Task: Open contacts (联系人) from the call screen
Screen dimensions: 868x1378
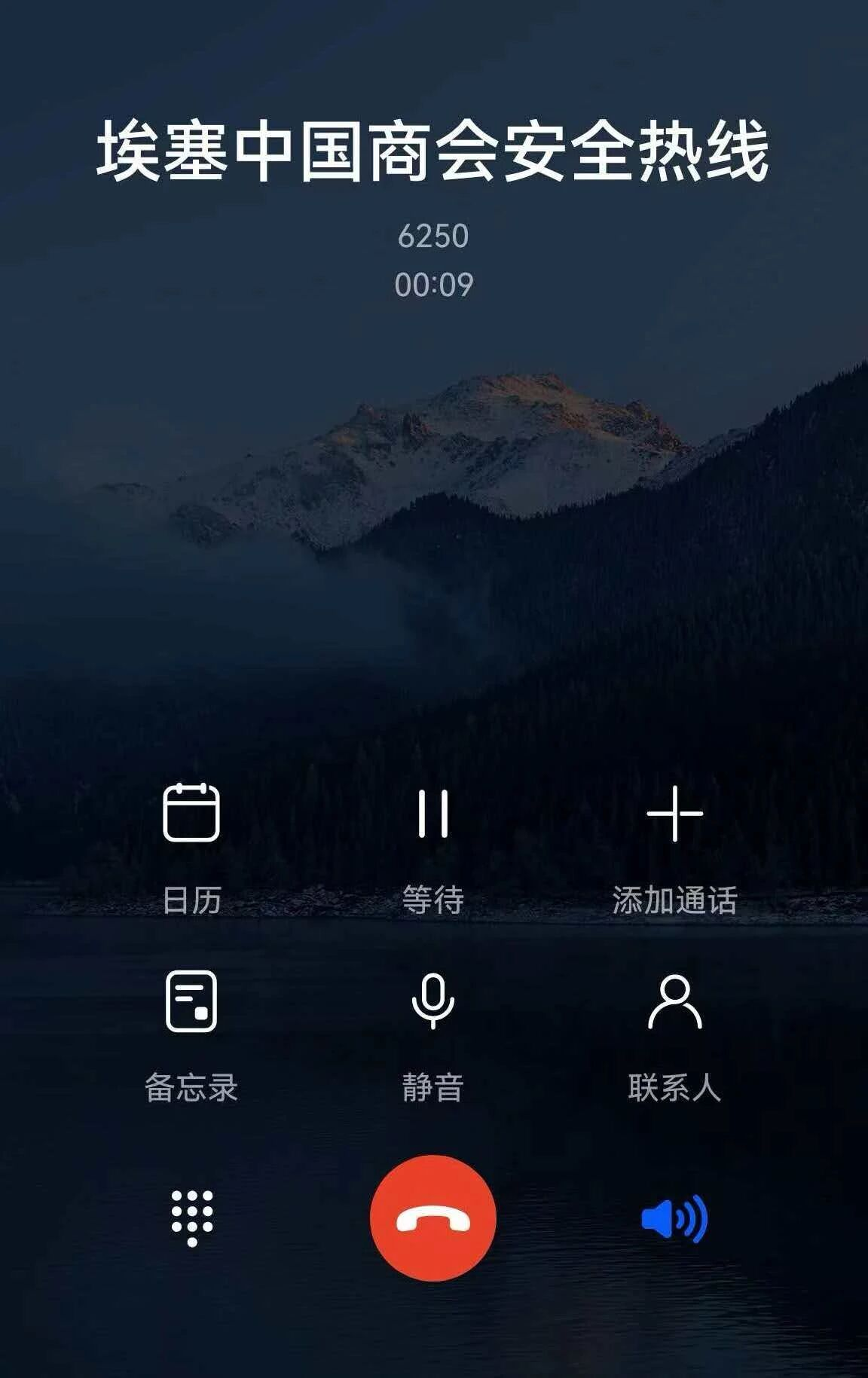Action: tap(674, 1001)
